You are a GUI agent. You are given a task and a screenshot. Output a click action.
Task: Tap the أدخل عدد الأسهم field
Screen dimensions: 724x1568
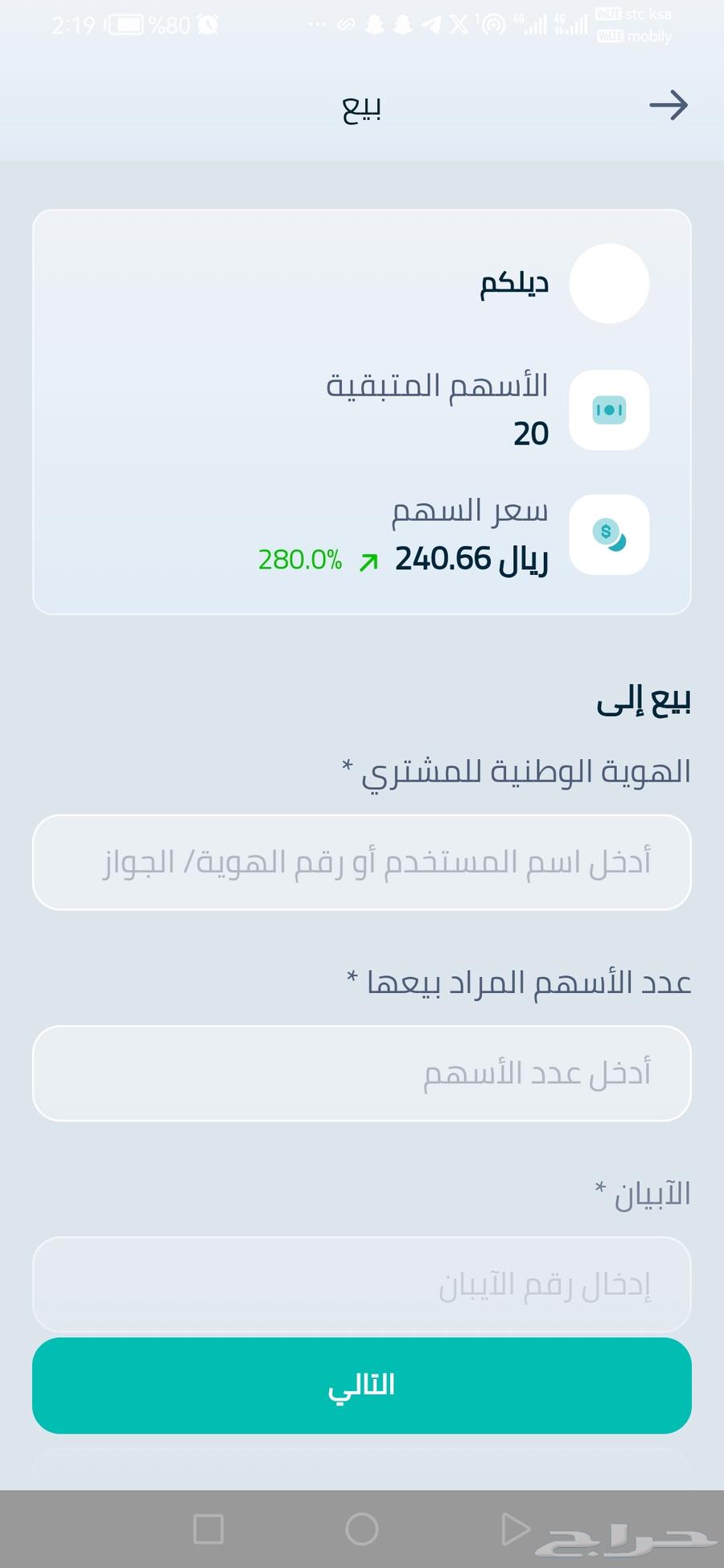[x=362, y=1074]
